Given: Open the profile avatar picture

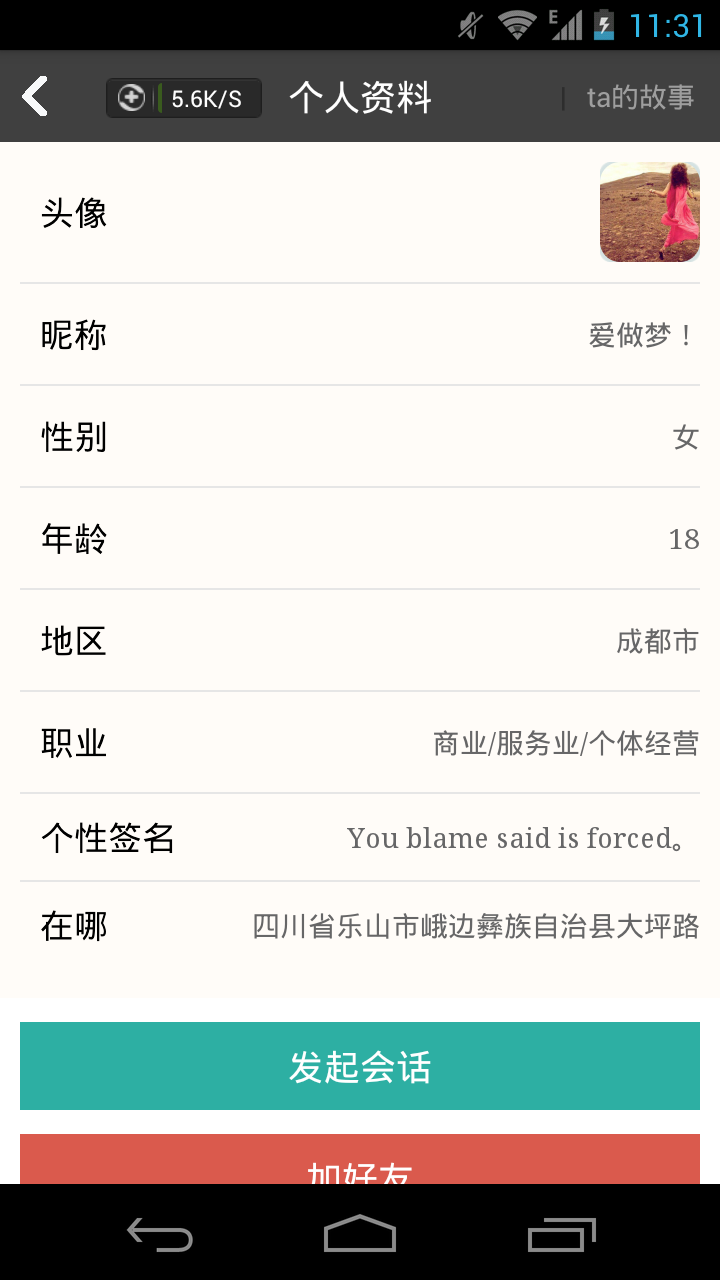Looking at the screenshot, I should pos(649,212).
